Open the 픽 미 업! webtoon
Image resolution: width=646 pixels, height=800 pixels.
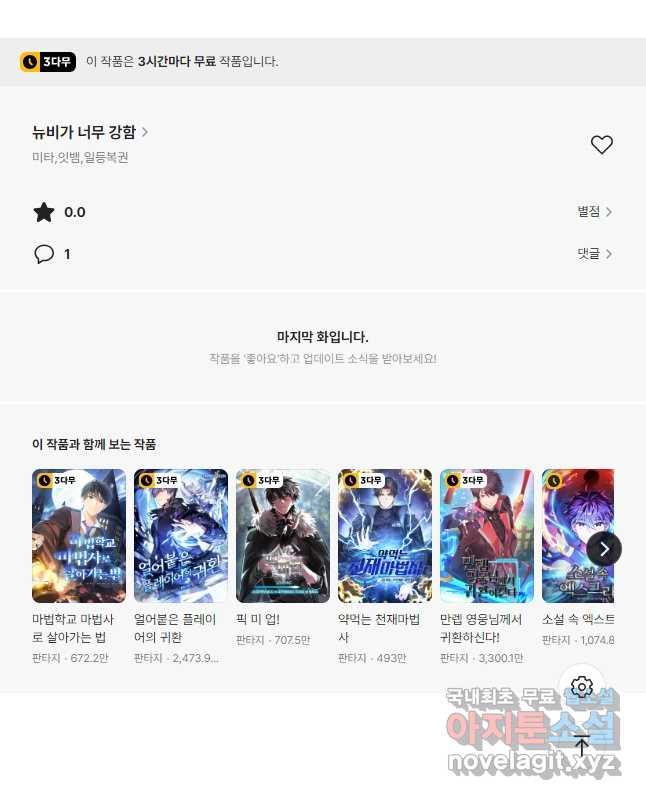coord(283,536)
